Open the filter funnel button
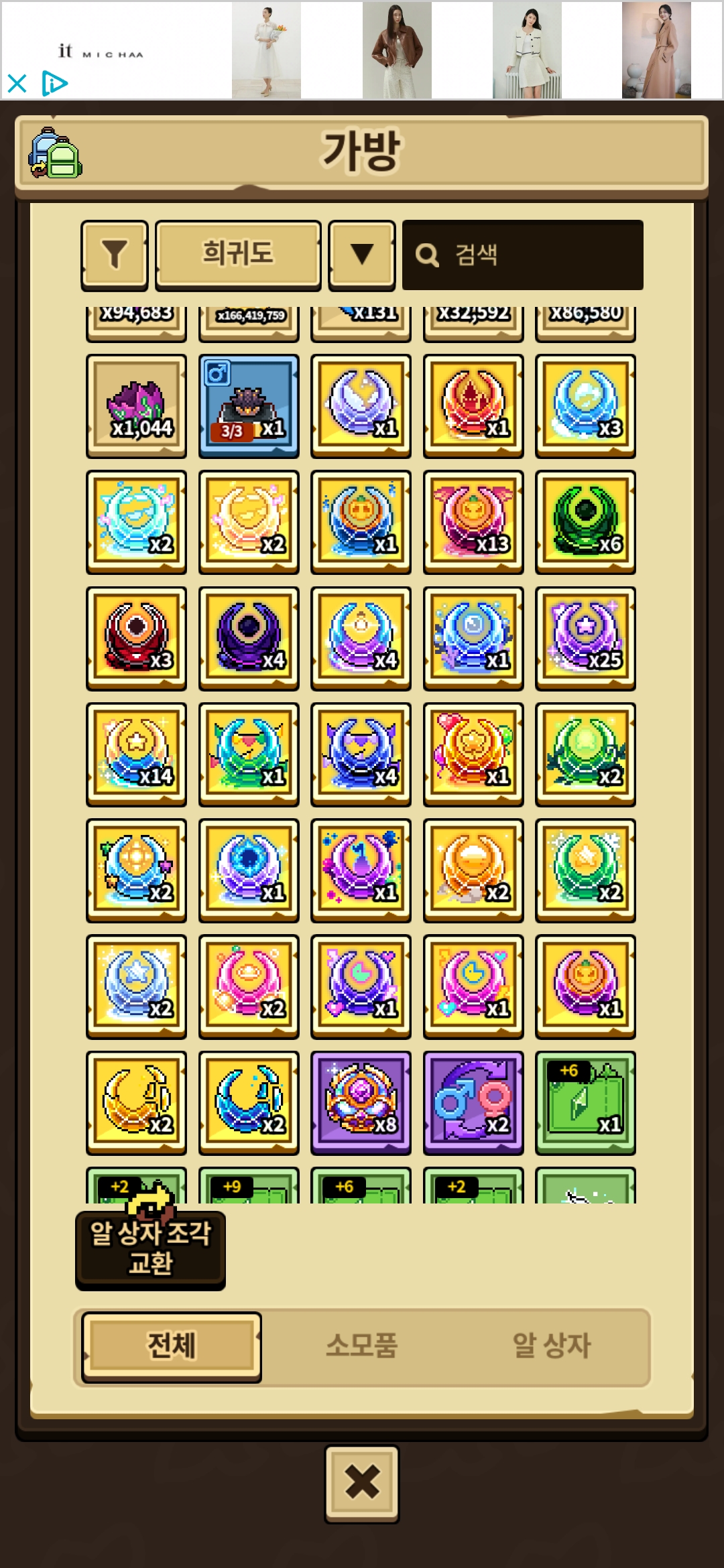This screenshot has width=724, height=1568. 115,255
